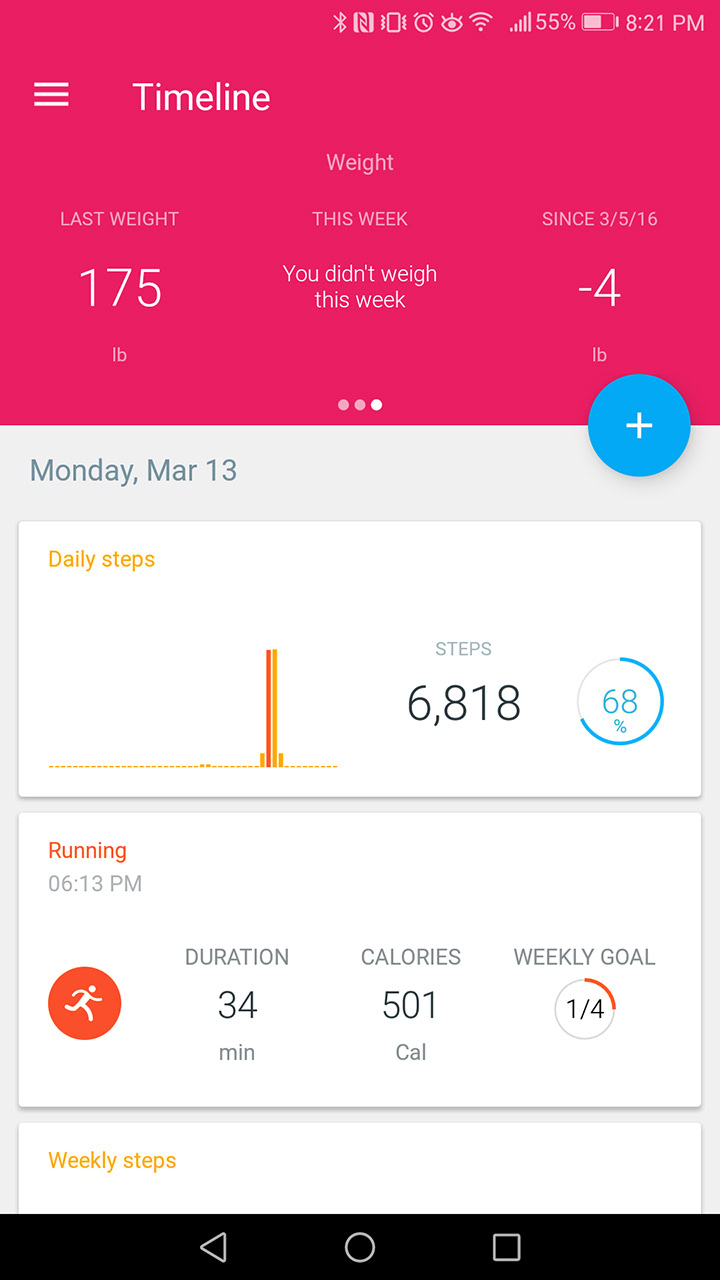The width and height of the screenshot is (720, 1280).
Task: Open the Daily steps card
Action: point(359,658)
